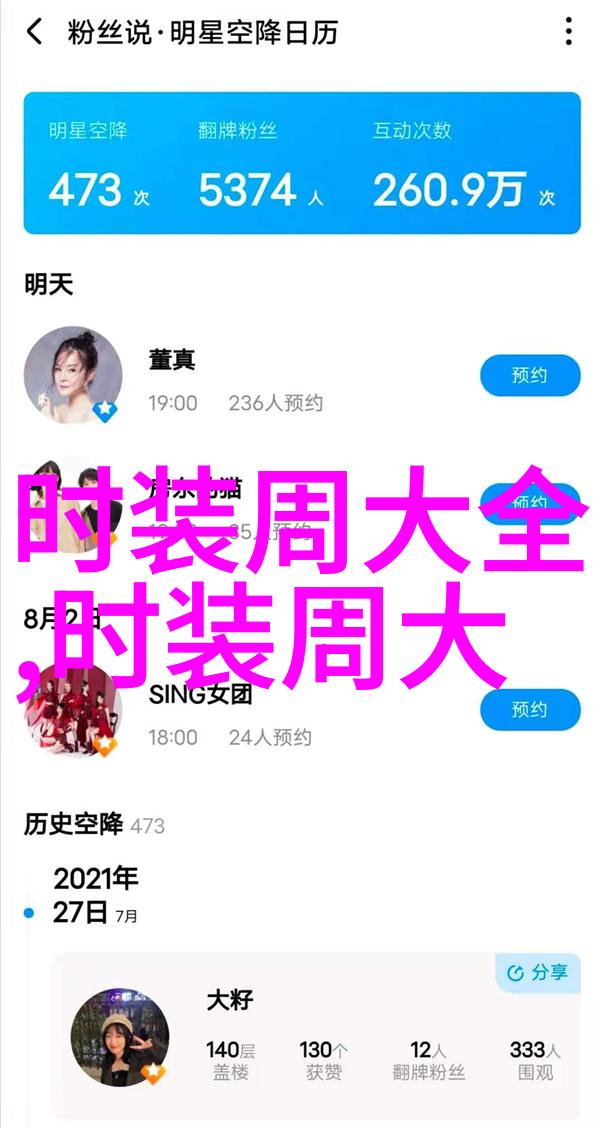Share 大籽's history card
This screenshot has width=600, height=1128.
click(x=537, y=972)
